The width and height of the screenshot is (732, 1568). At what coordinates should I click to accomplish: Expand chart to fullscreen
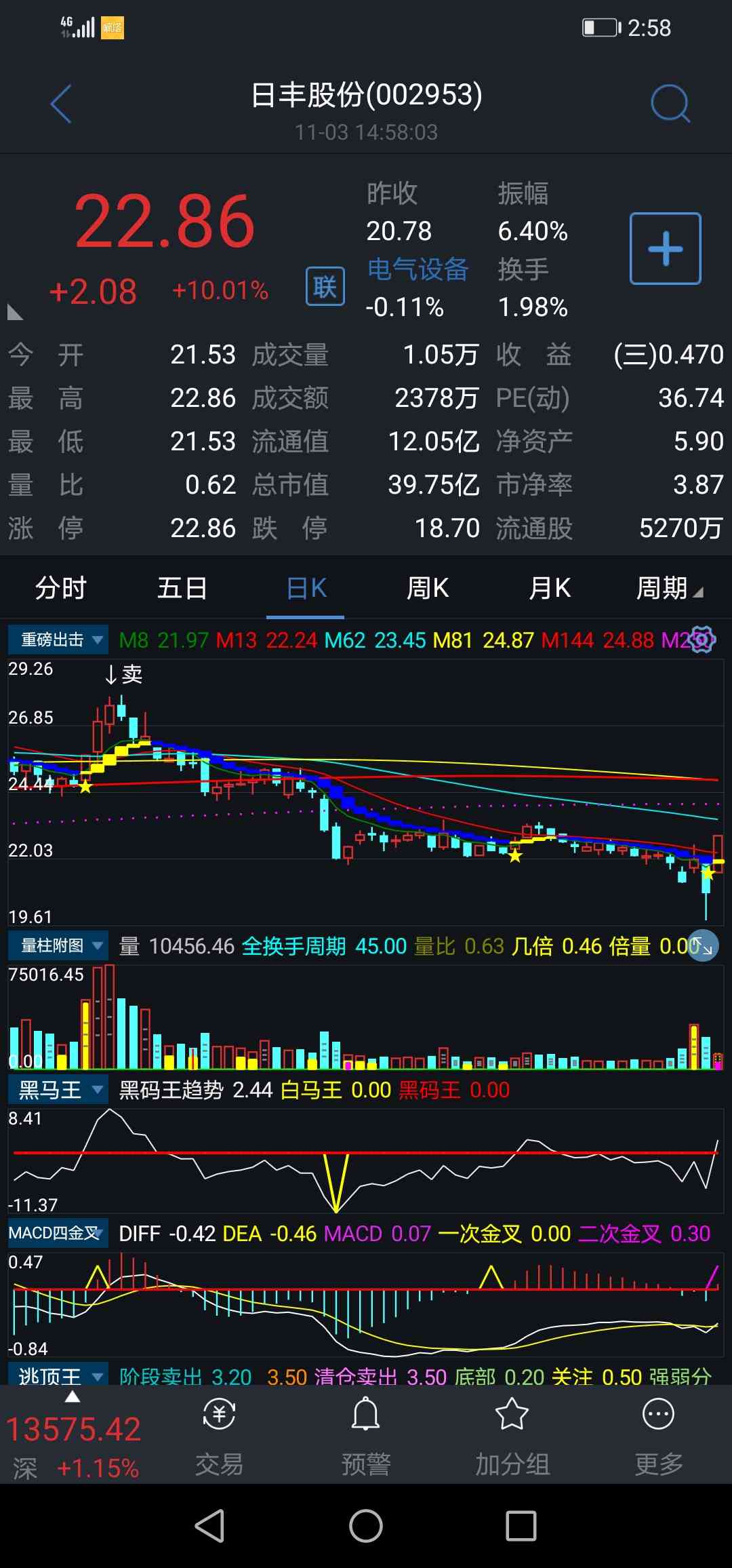pos(703,945)
